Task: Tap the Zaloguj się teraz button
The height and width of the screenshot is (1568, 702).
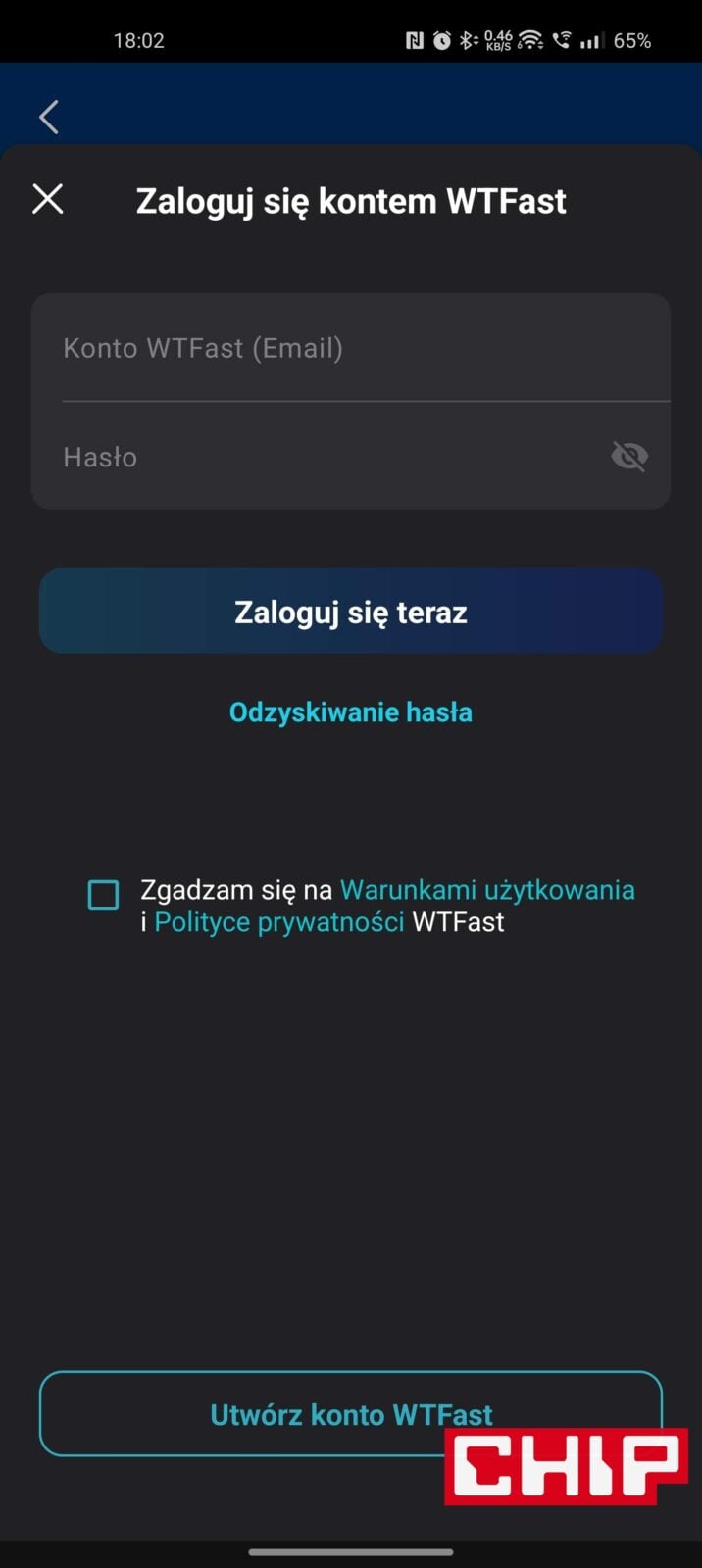Action: point(351,612)
